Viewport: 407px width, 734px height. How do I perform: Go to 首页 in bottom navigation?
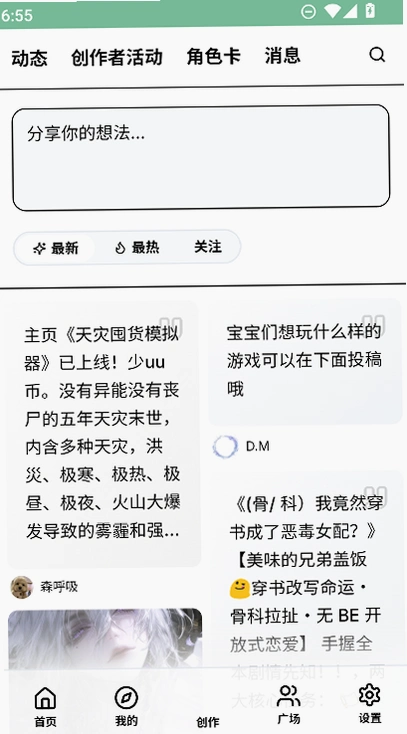[x=45, y=707]
